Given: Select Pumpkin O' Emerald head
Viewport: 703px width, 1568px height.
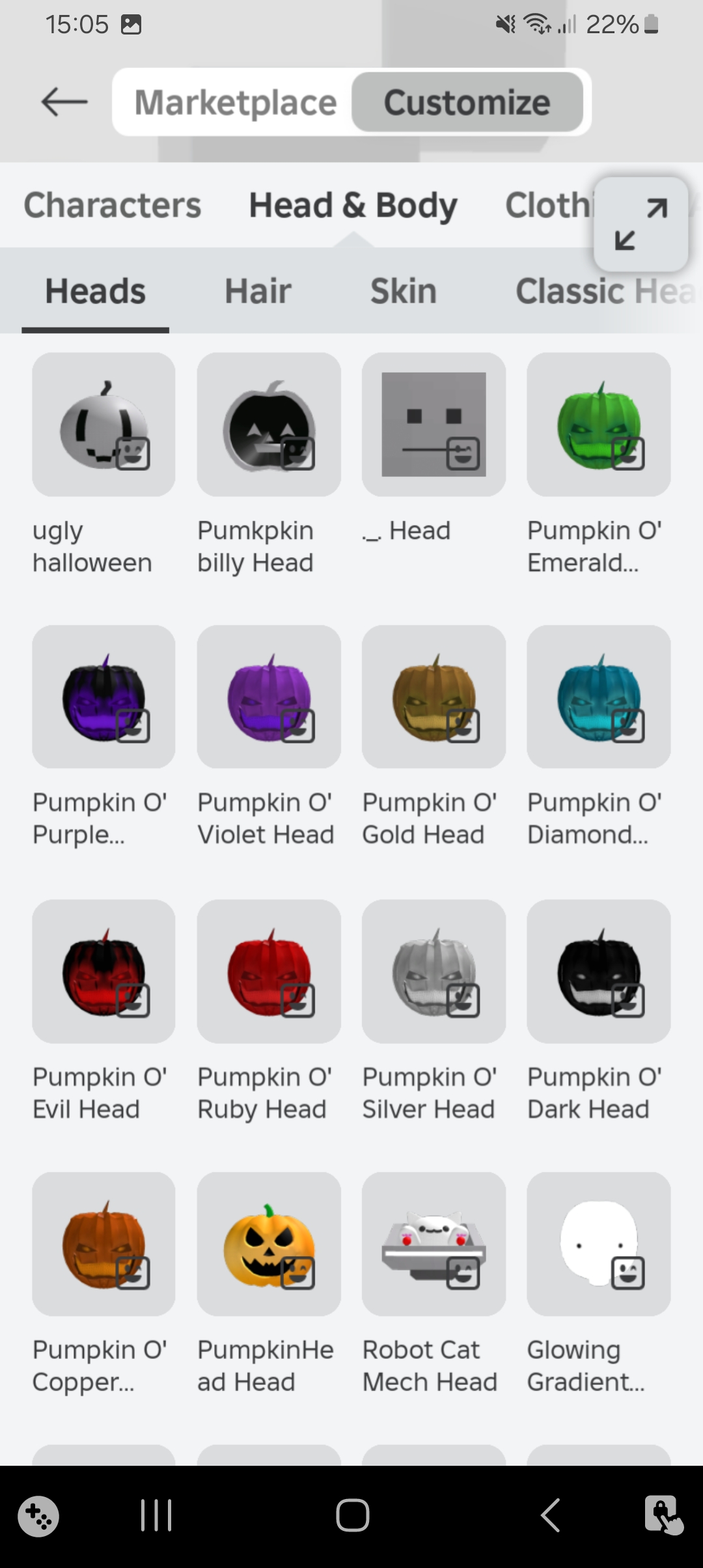Looking at the screenshot, I should [598, 425].
